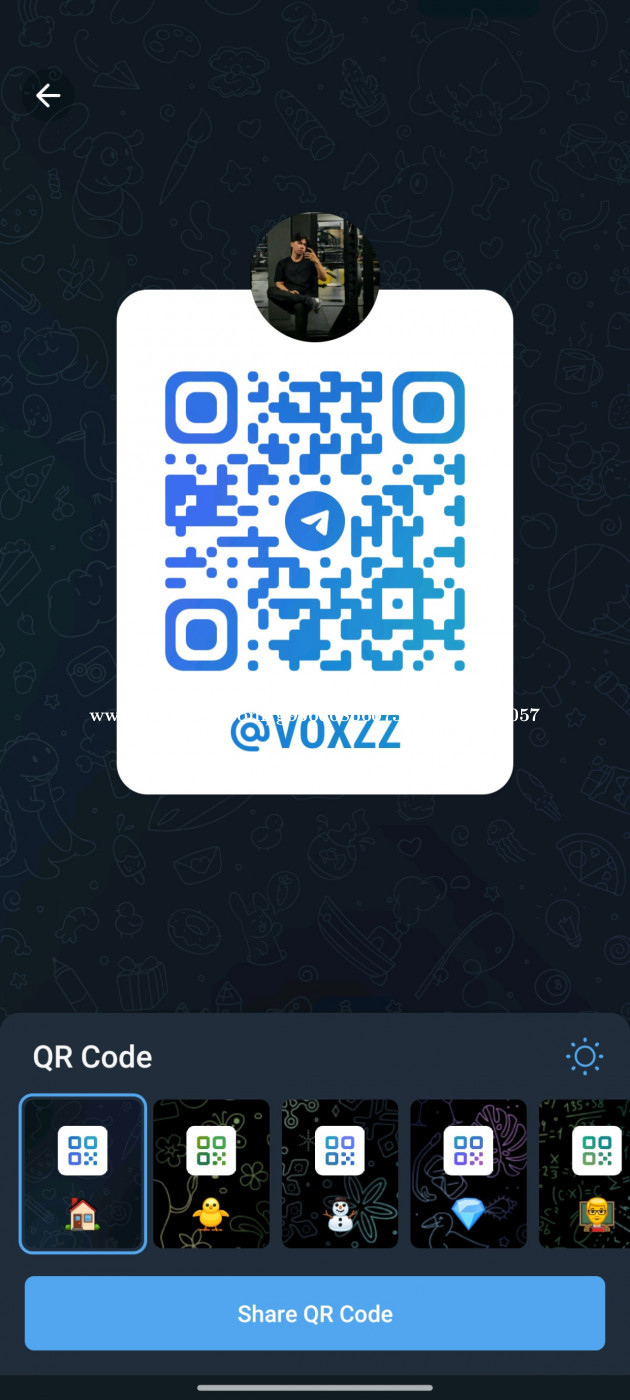Viewport: 630px width, 1400px height.
Task: Select the teacher emoji QR theme
Action: (585, 1174)
